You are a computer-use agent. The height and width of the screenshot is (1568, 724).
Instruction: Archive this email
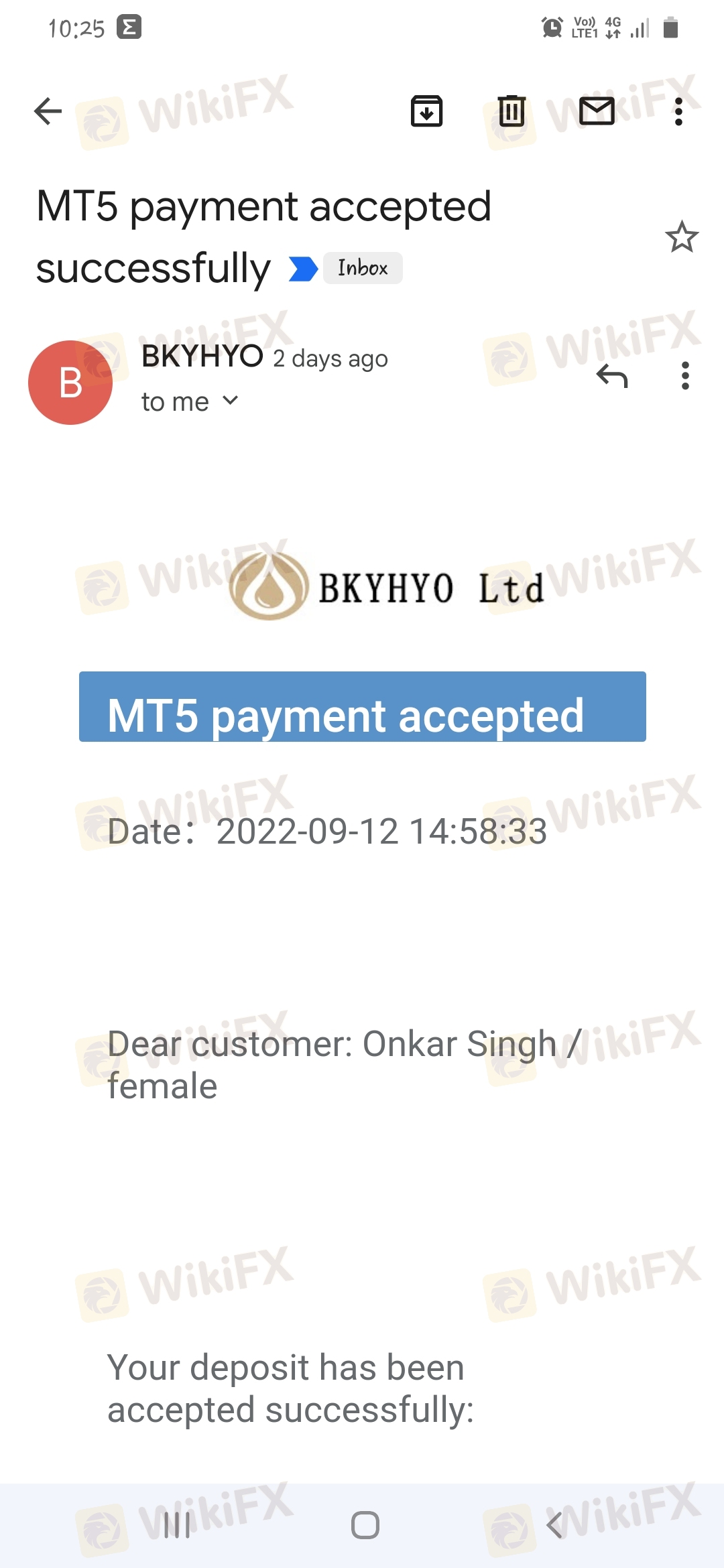point(427,111)
